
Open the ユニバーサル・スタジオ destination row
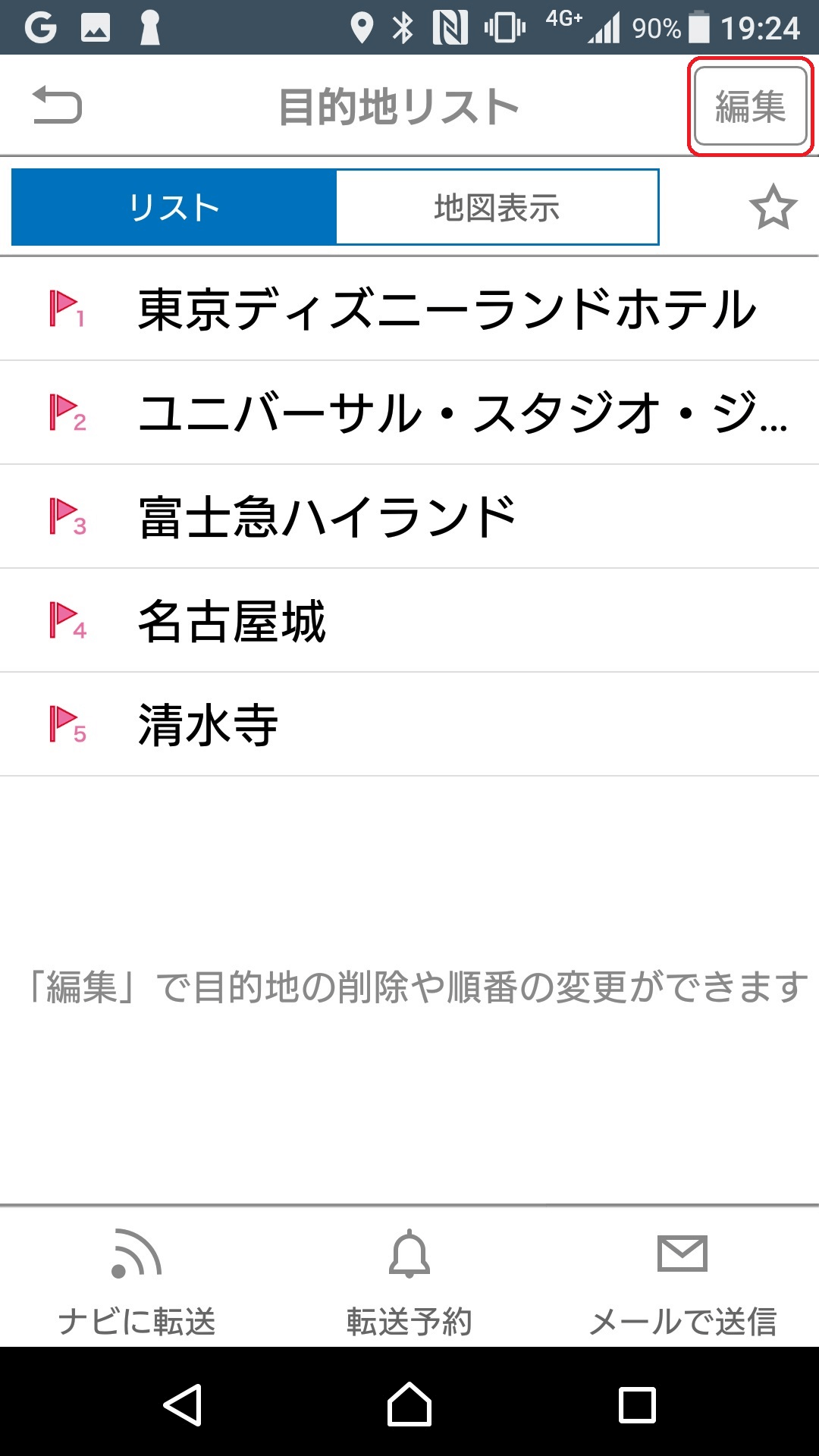(409, 413)
